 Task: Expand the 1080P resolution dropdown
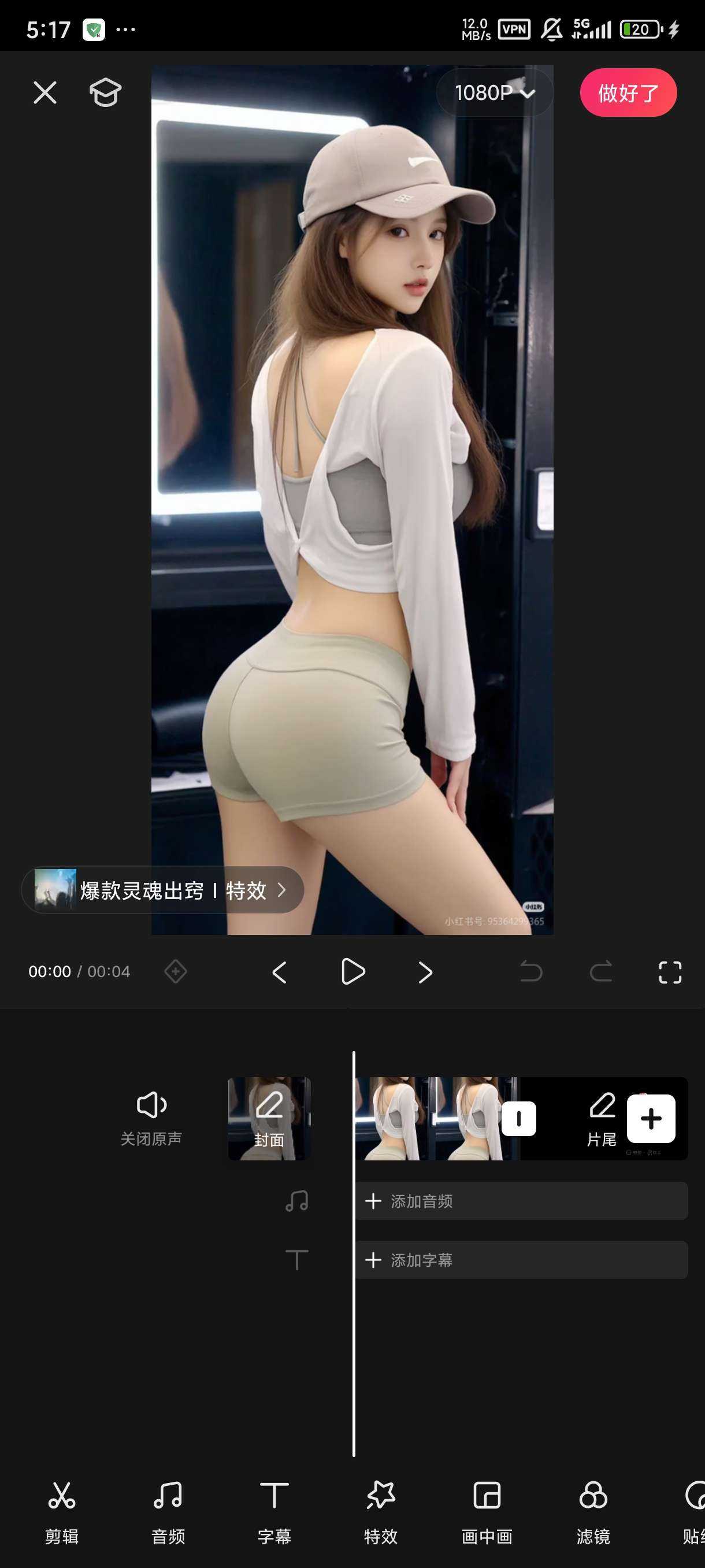point(495,93)
